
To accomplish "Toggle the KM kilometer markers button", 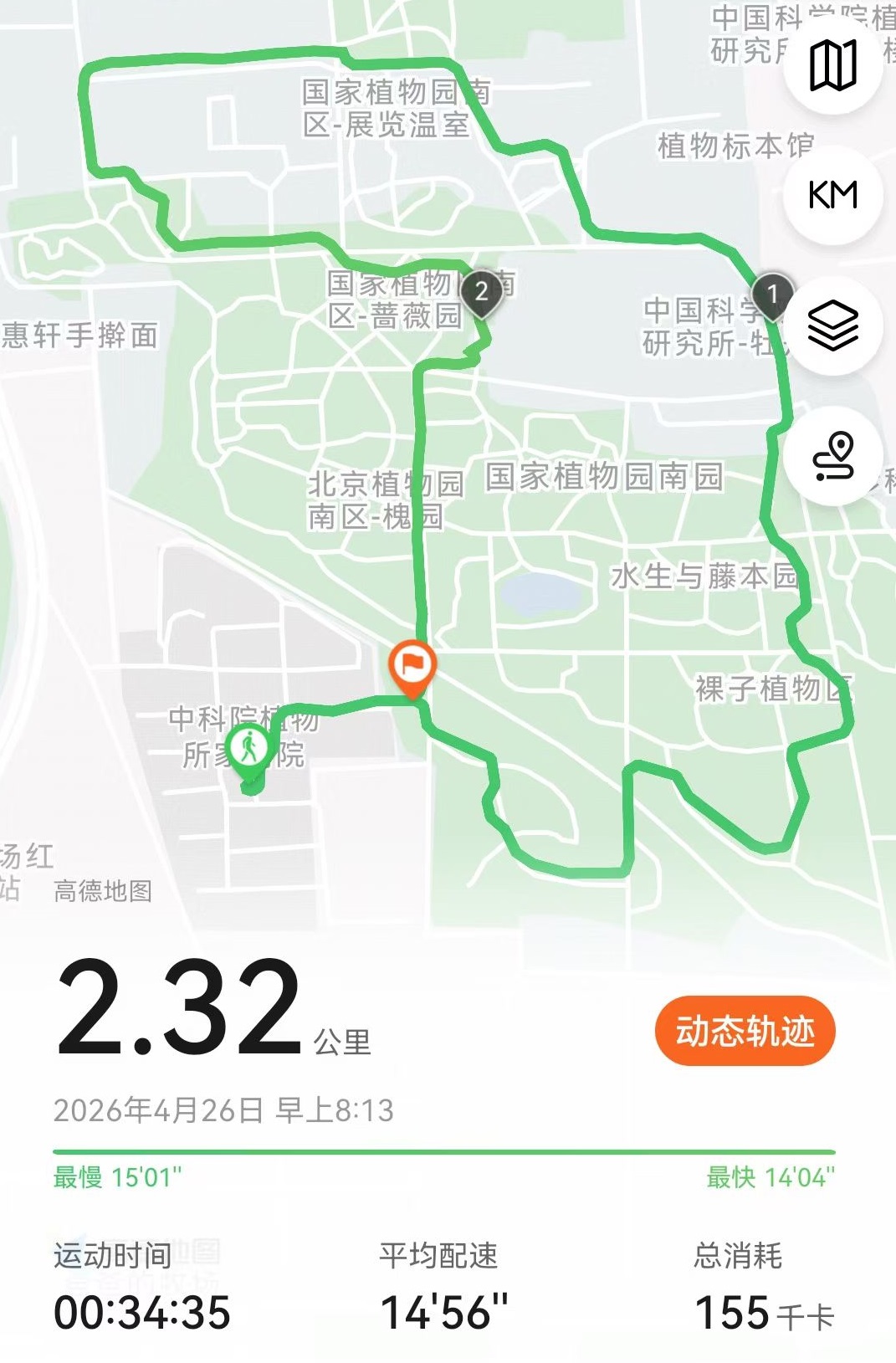I will coord(833,195).
